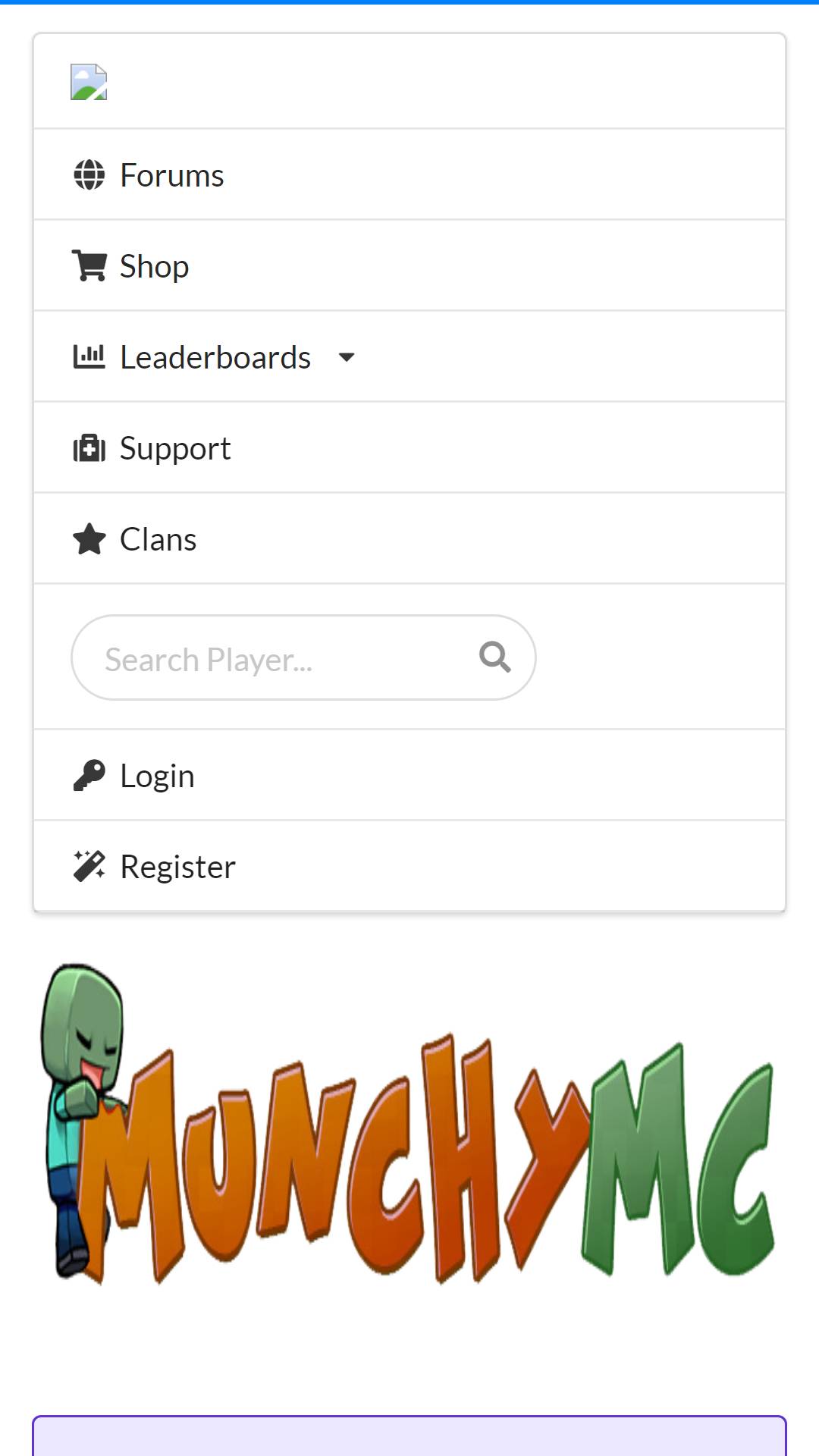This screenshot has width=819, height=1456.
Task: Go to the Shop page
Action: pos(409,266)
